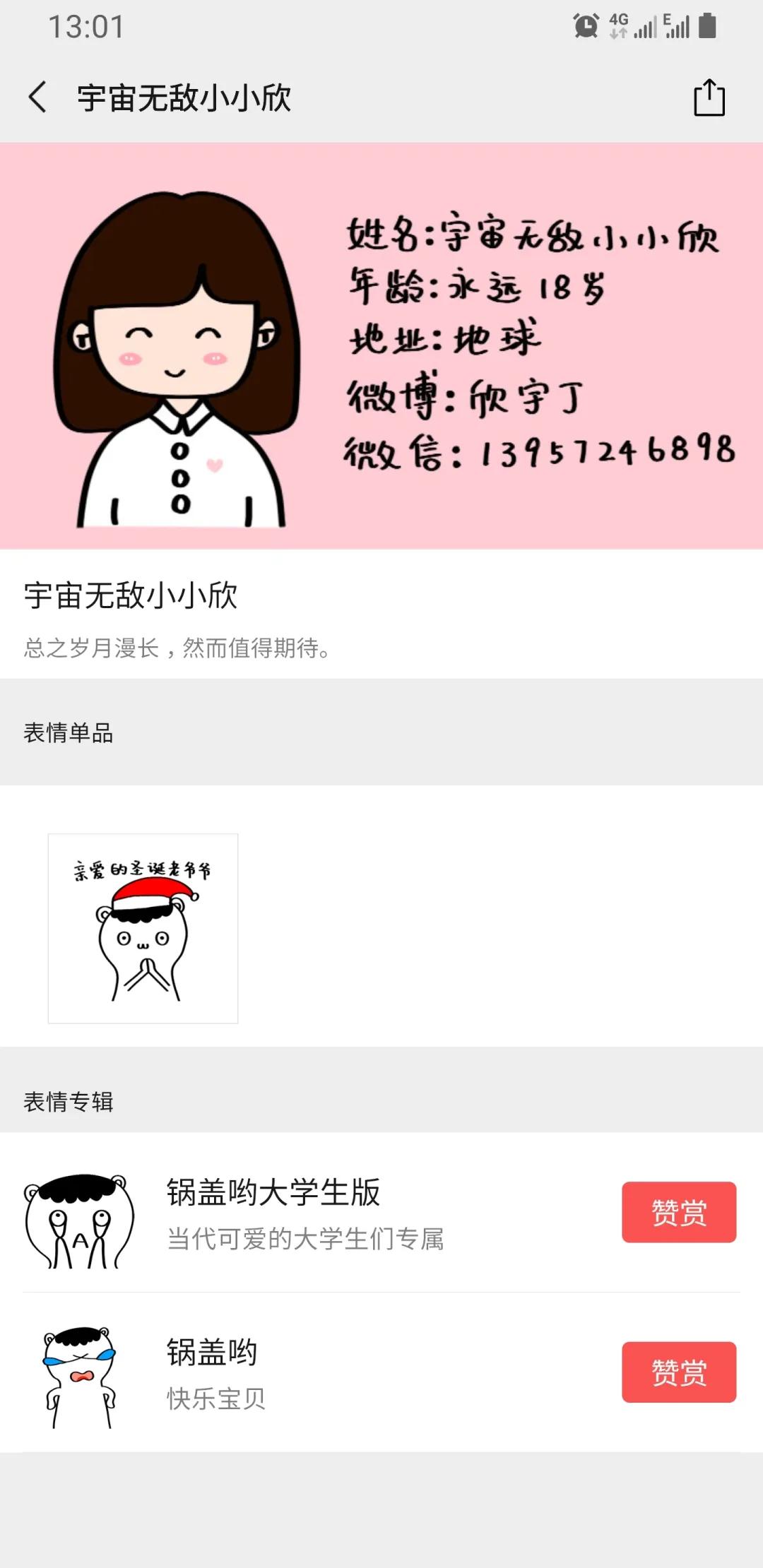Tap the pink profile banner image

[x=381, y=343]
